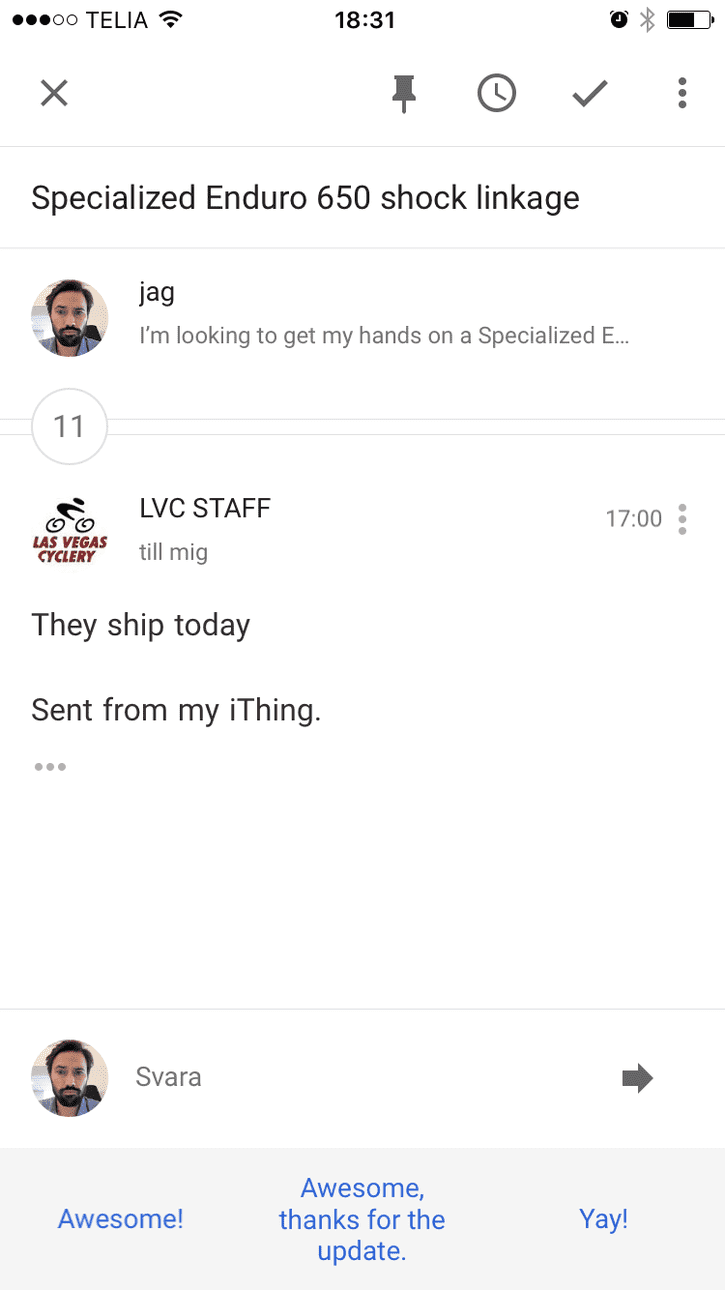The image size is (725, 1290).
Task: Mark the conversation done with the checkmark
Action: pos(589,93)
